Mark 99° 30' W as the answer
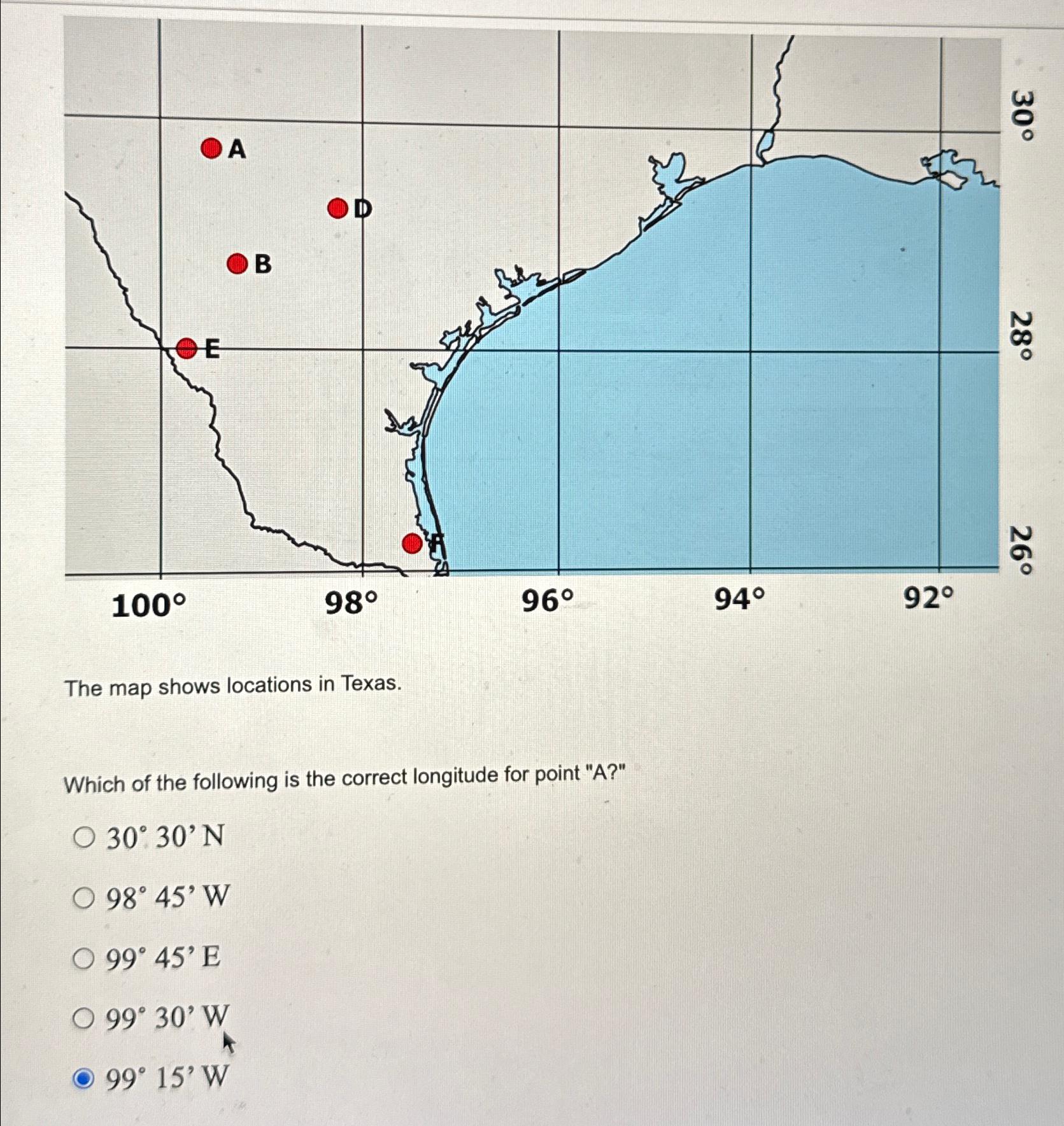The height and width of the screenshot is (1126, 1064). tap(83, 1019)
